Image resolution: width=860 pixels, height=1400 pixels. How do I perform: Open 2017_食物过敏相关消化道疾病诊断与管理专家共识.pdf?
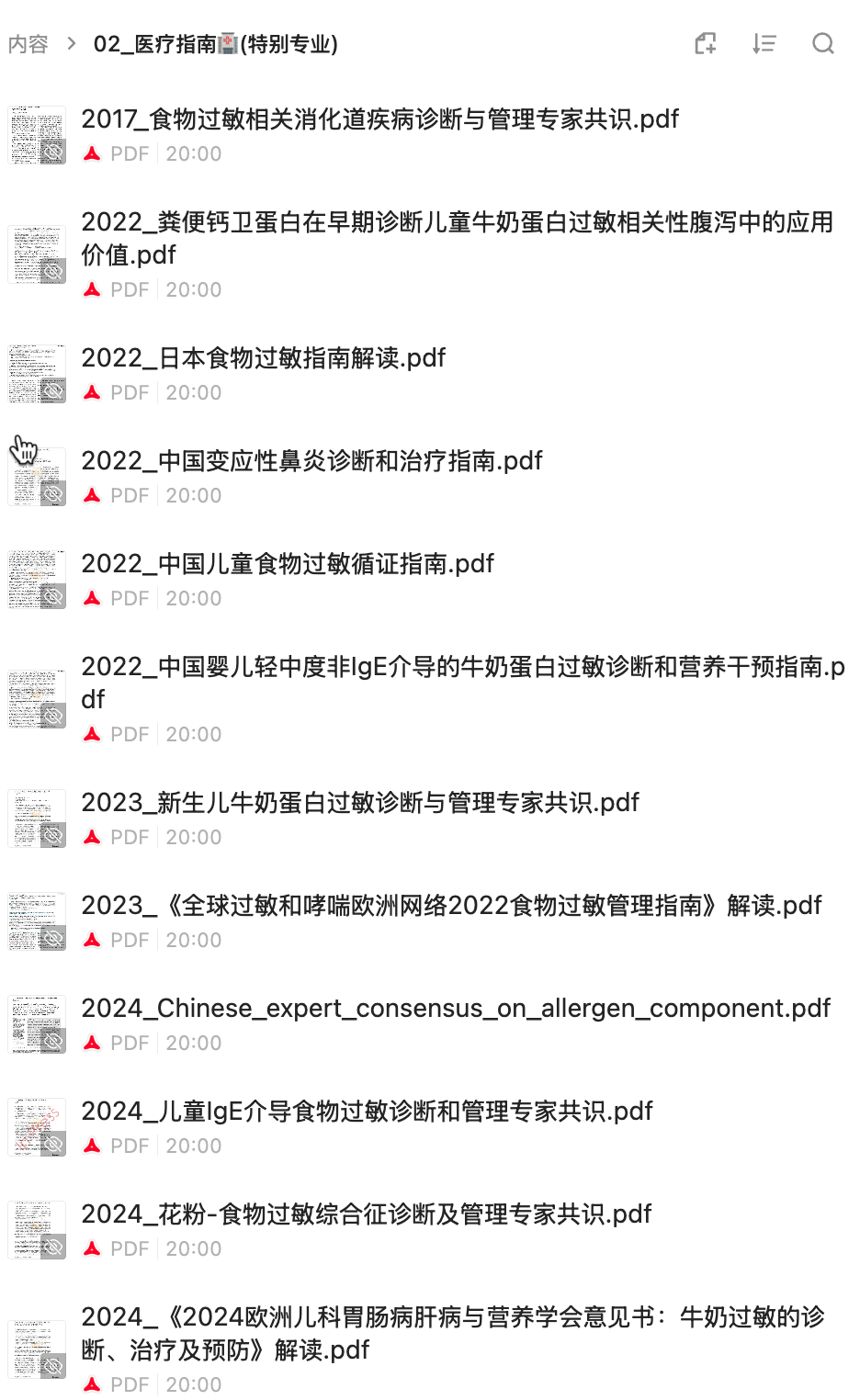(379, 119)
